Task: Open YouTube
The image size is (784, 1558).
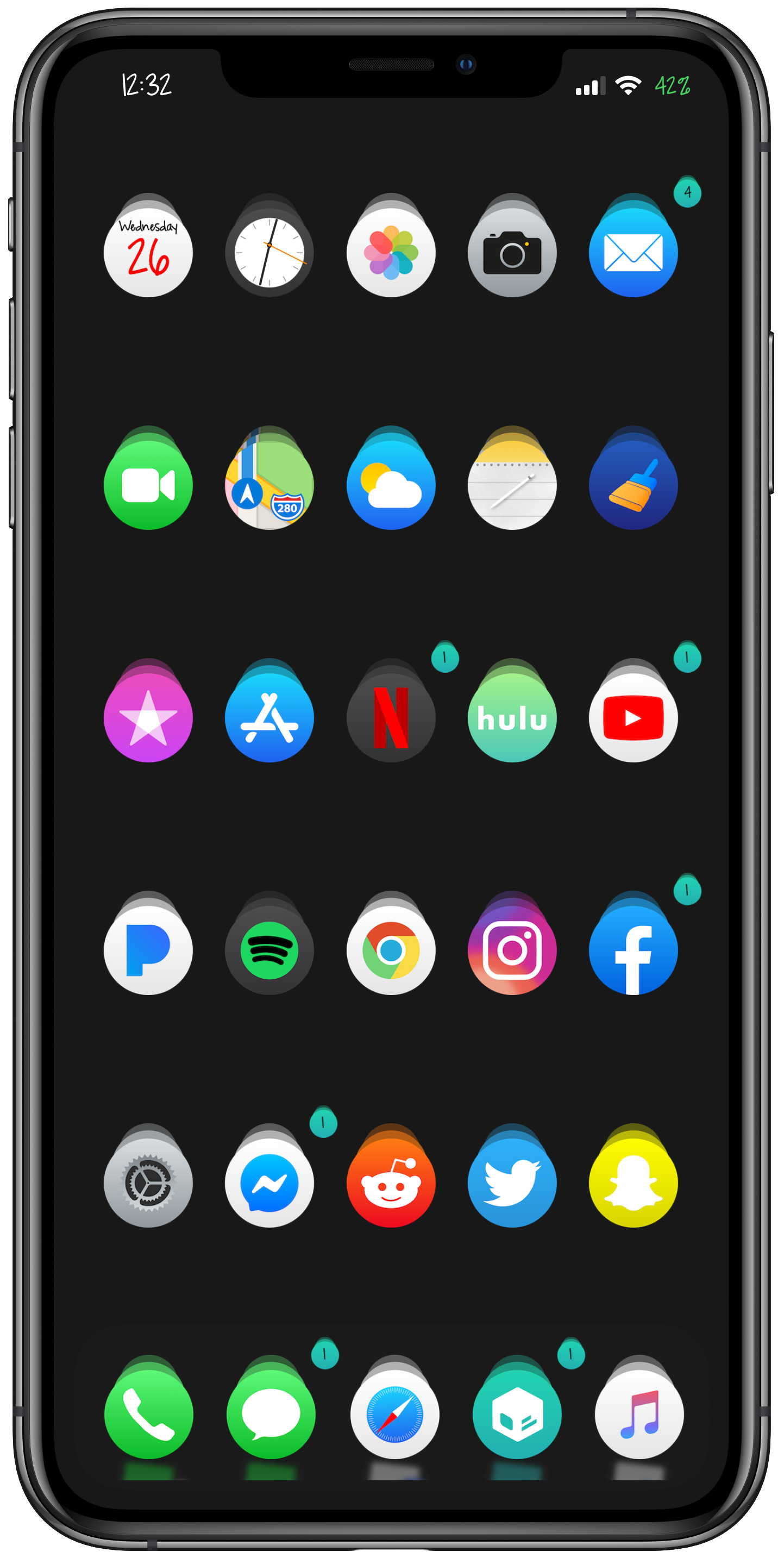Action: pyautogui.click(x=633, y=717)
